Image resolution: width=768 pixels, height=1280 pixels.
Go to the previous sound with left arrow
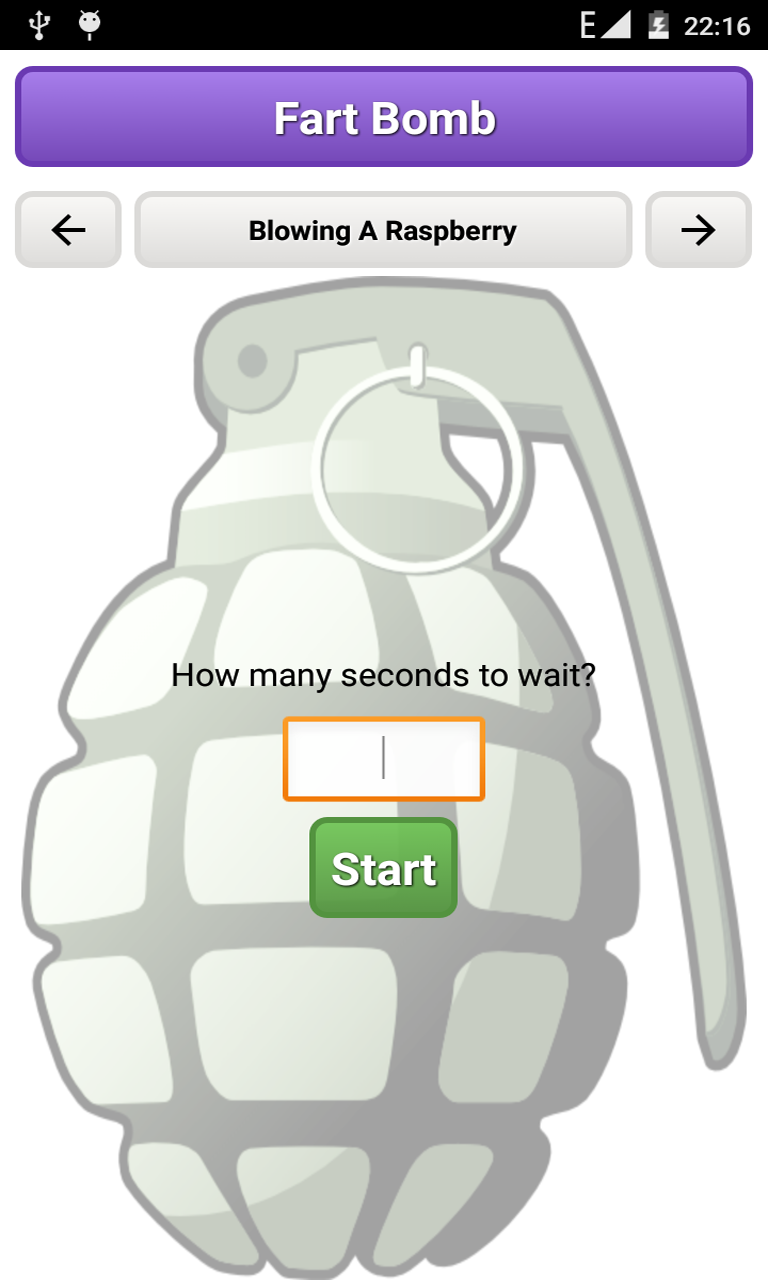68,230
